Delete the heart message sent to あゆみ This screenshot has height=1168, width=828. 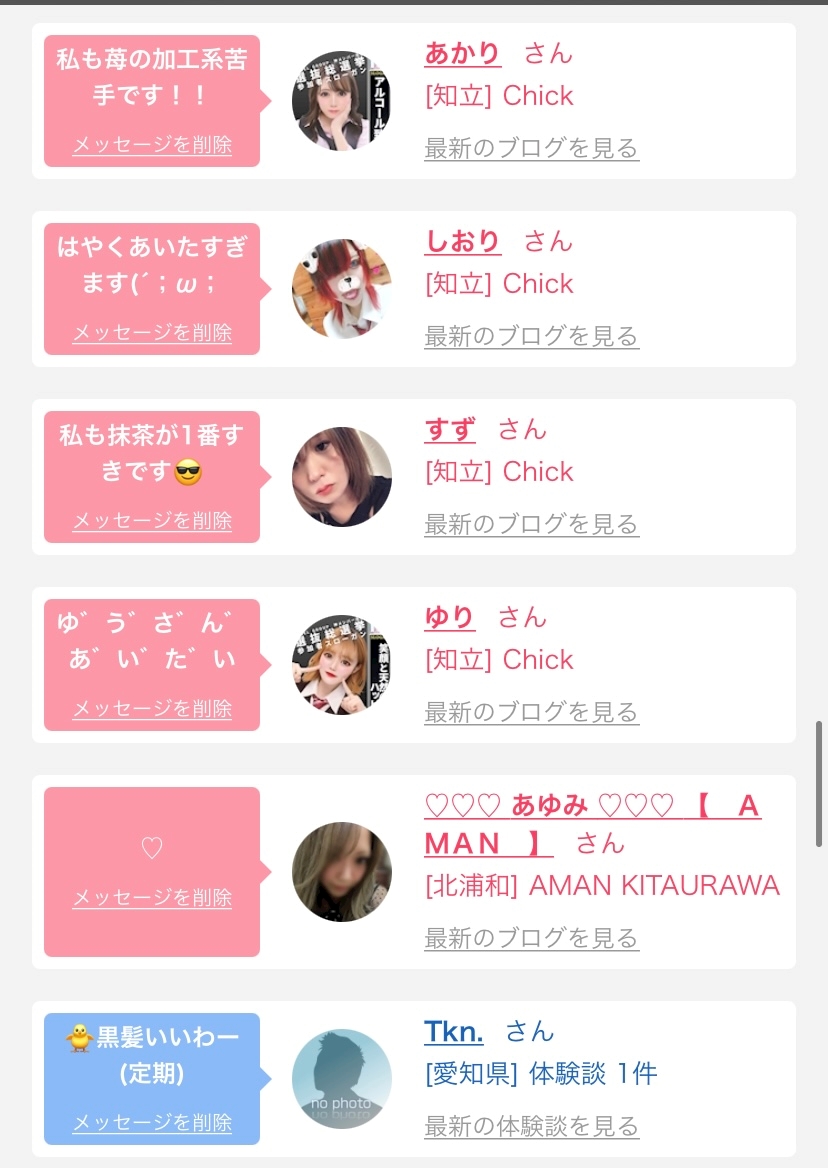[x=152, y=898]
